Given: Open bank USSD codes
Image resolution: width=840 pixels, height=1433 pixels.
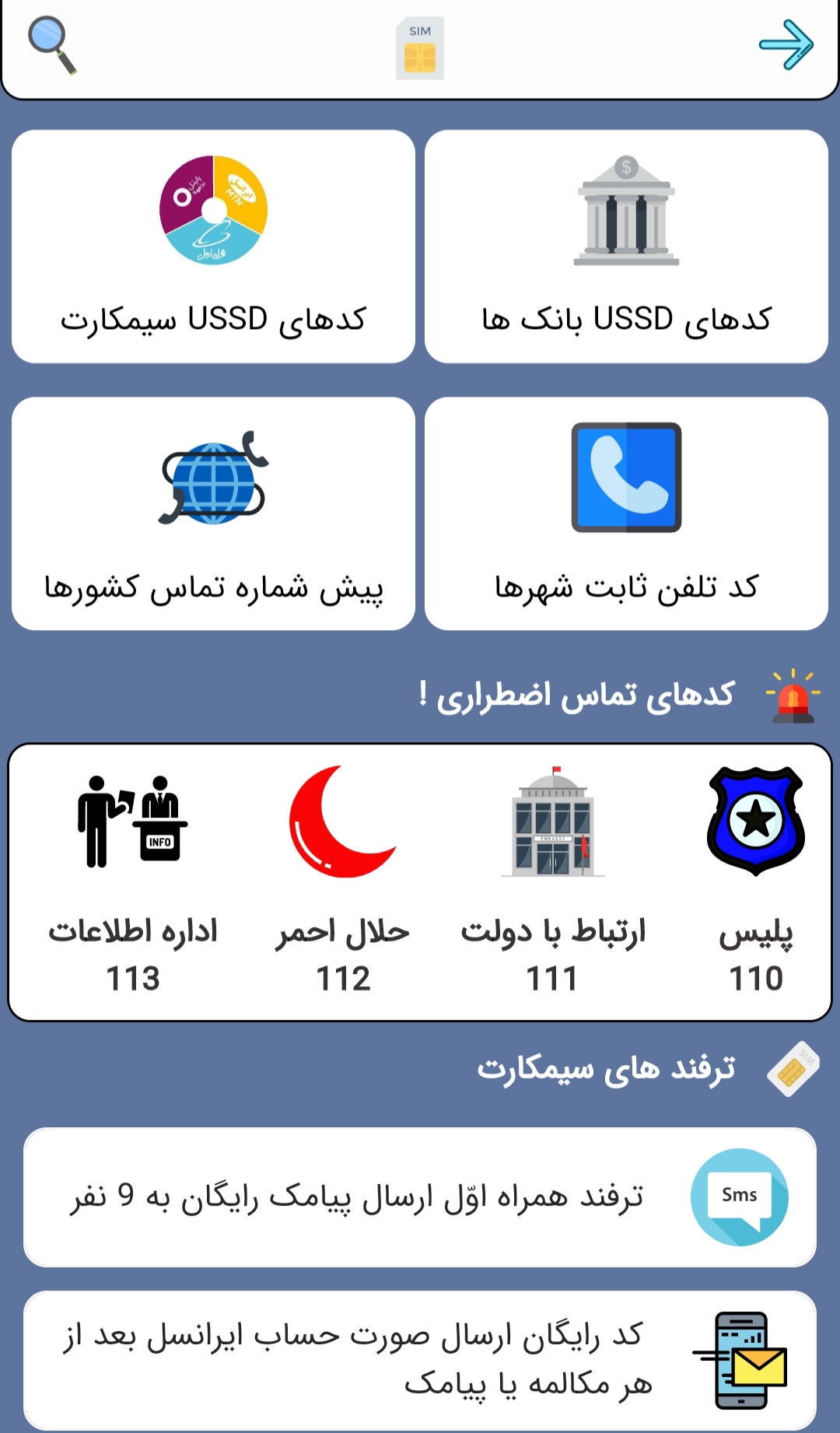Looking at the screenshot, I should pyautogui.click(x=626, y=247).
